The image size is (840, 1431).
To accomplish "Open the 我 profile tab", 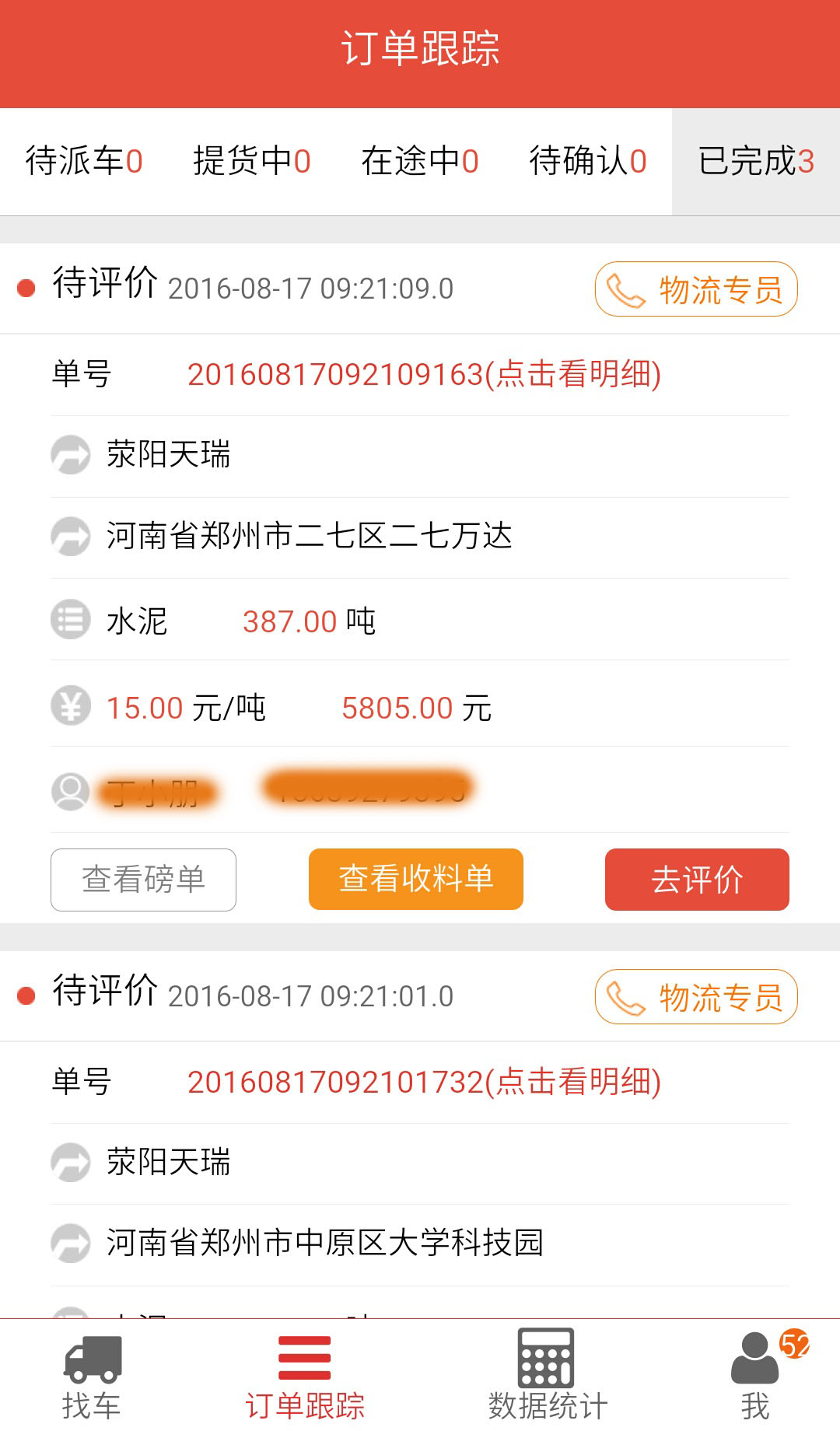I will 756,1377.
